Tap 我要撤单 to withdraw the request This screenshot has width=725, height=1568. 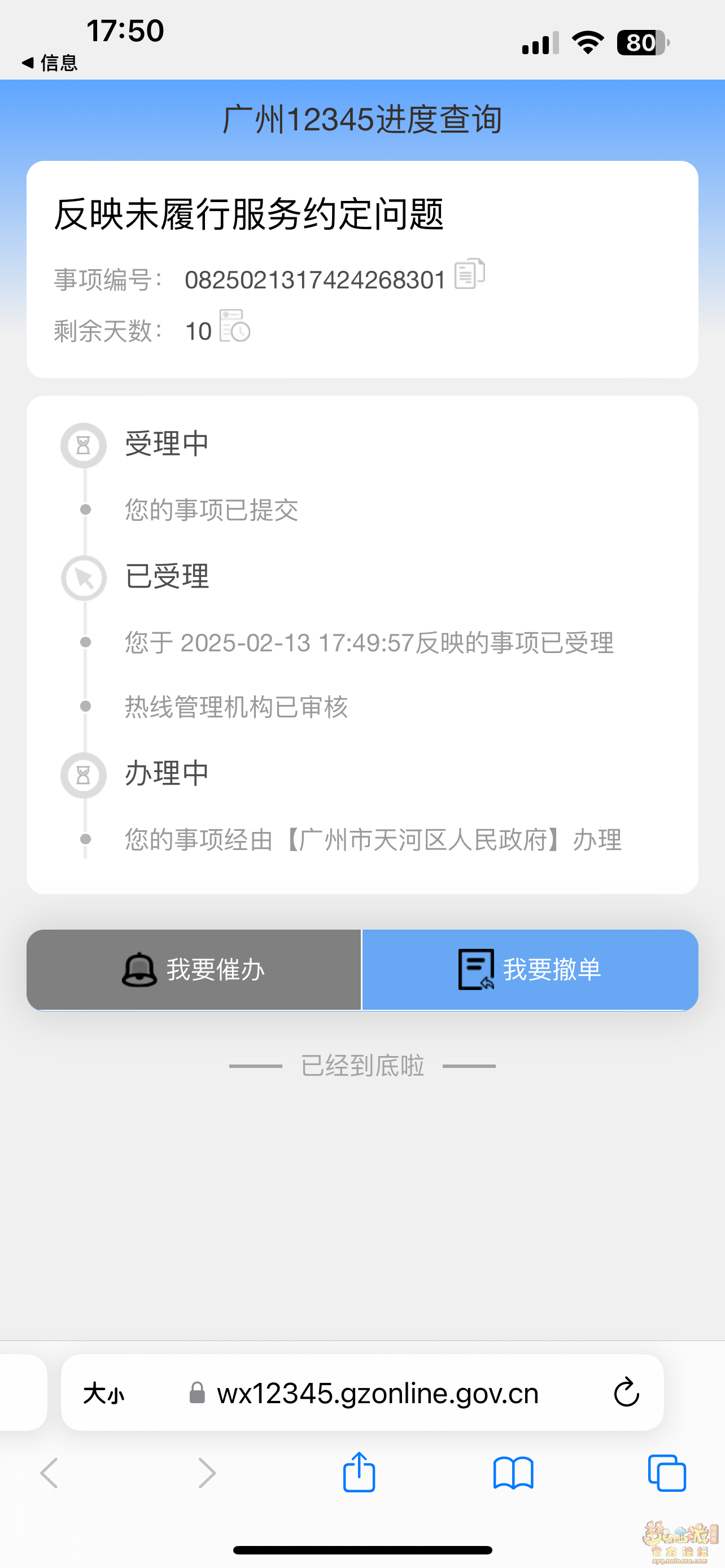[x=530, y=970]
